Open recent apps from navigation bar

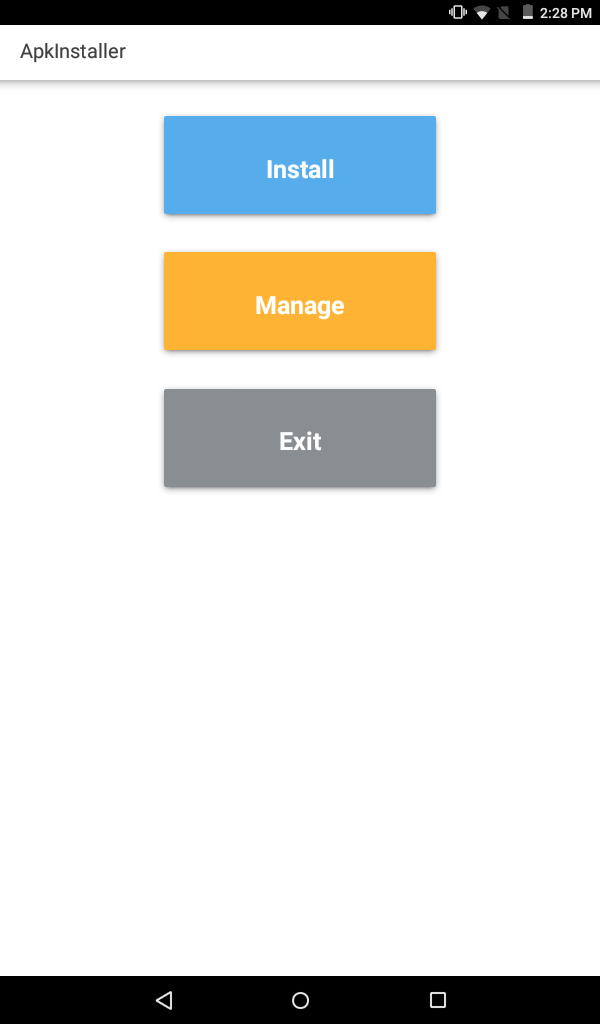[x=437, y=1000]
